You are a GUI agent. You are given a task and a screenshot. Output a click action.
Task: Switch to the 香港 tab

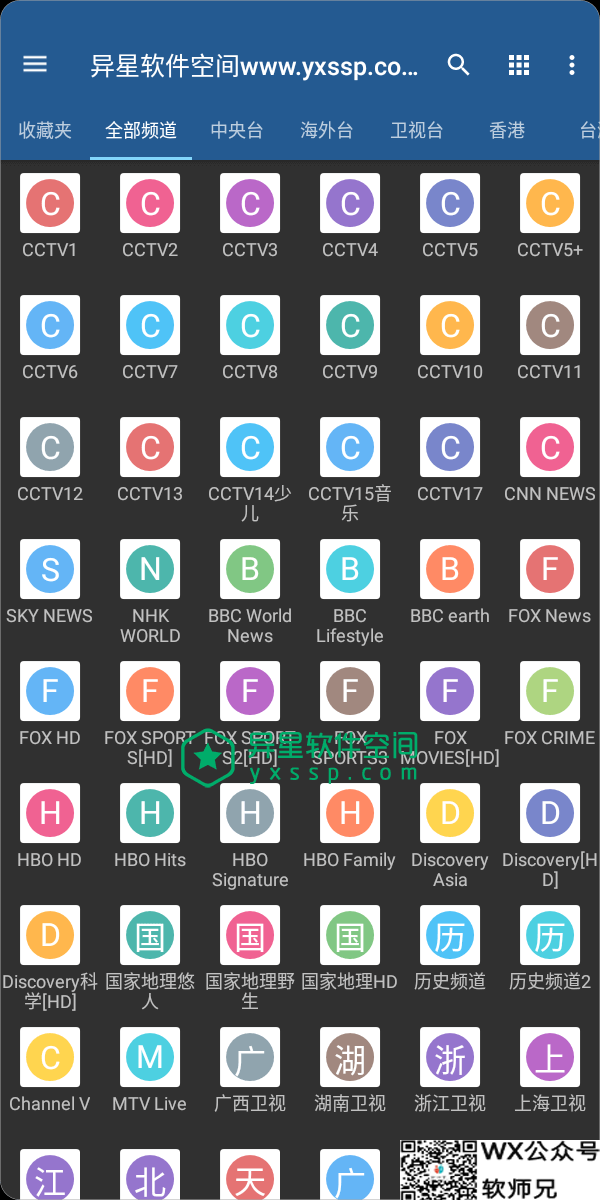pos(507,131)
